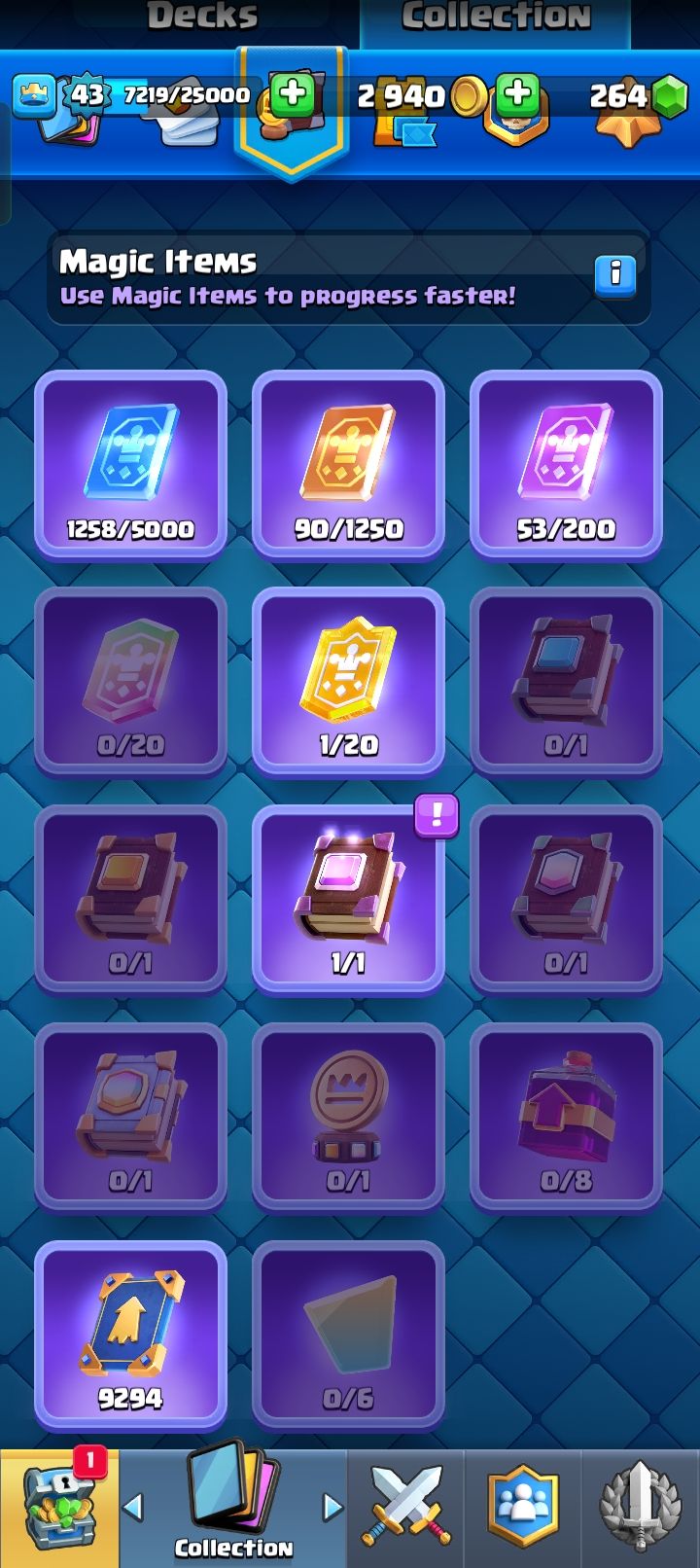The image size is (700, 1568).
Task: Tap the magic potion 0/8 tile
Action: 566,1118
